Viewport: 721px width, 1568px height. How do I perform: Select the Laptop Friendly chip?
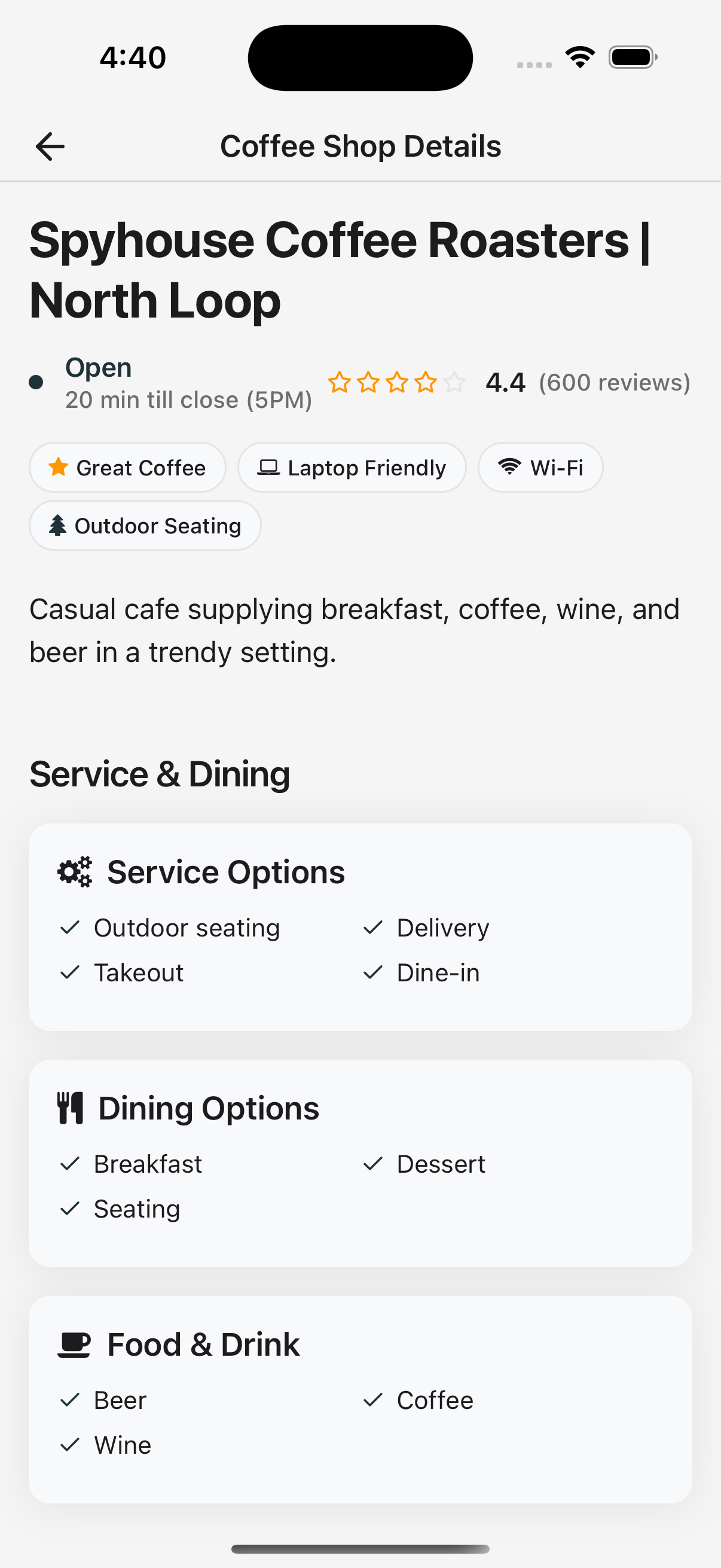tap(352, 468)
